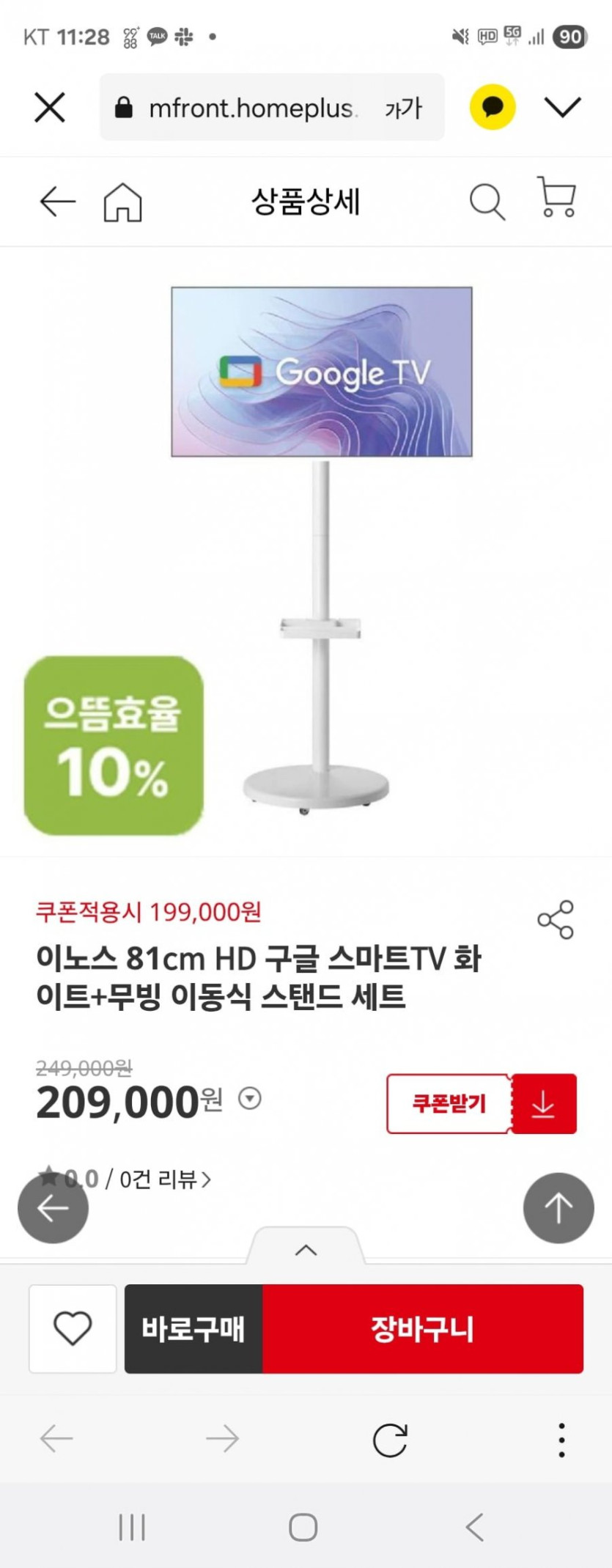The width and height of the screenshot is (612, 1568).
Task: Open the 가가 text size option
Action: click(x=403, y=108)
